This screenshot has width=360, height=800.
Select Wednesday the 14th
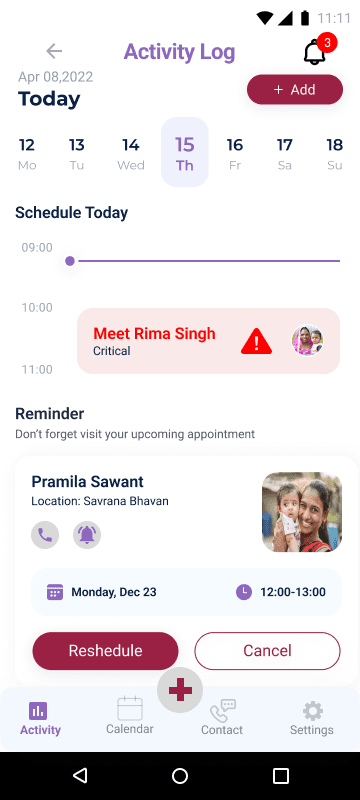(x=131, y=152)
